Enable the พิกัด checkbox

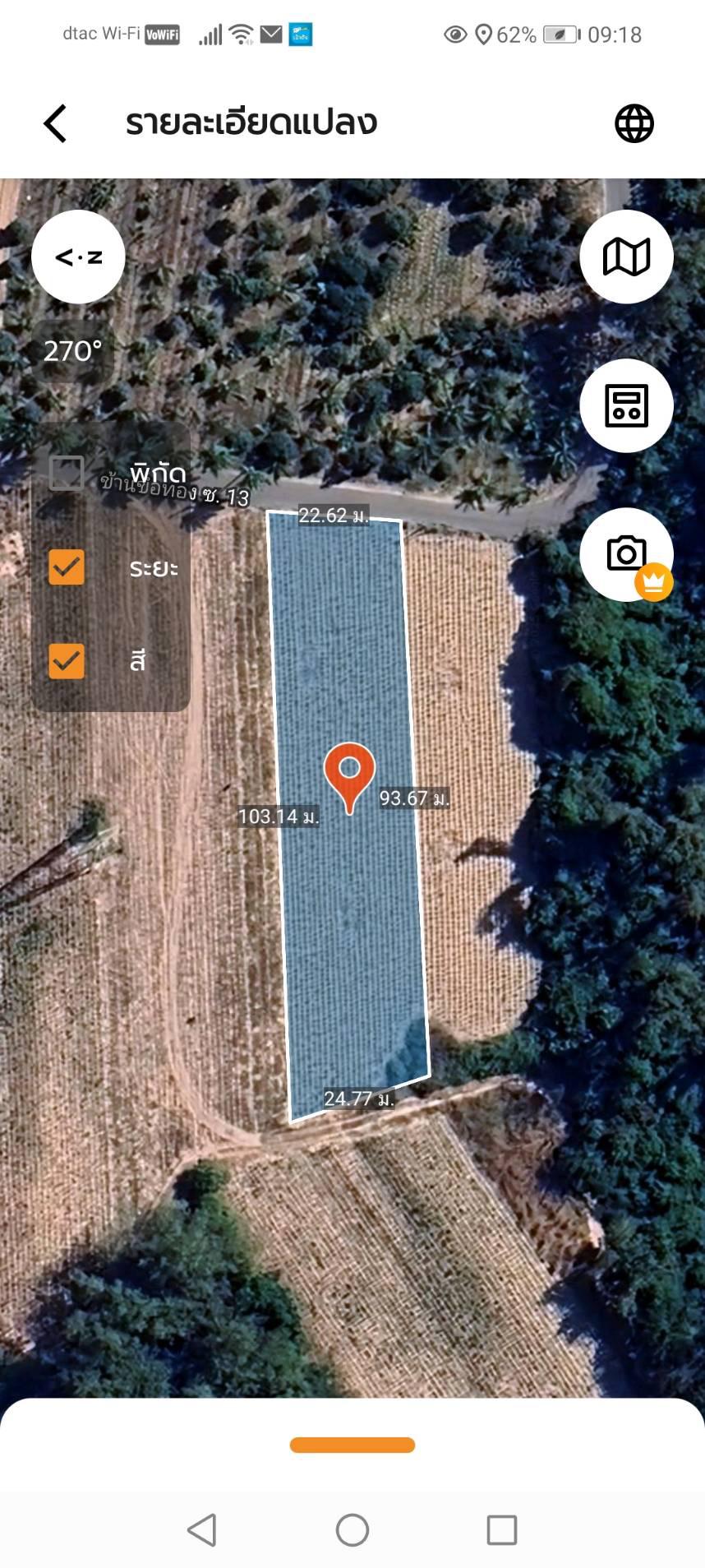click(67, 474)
